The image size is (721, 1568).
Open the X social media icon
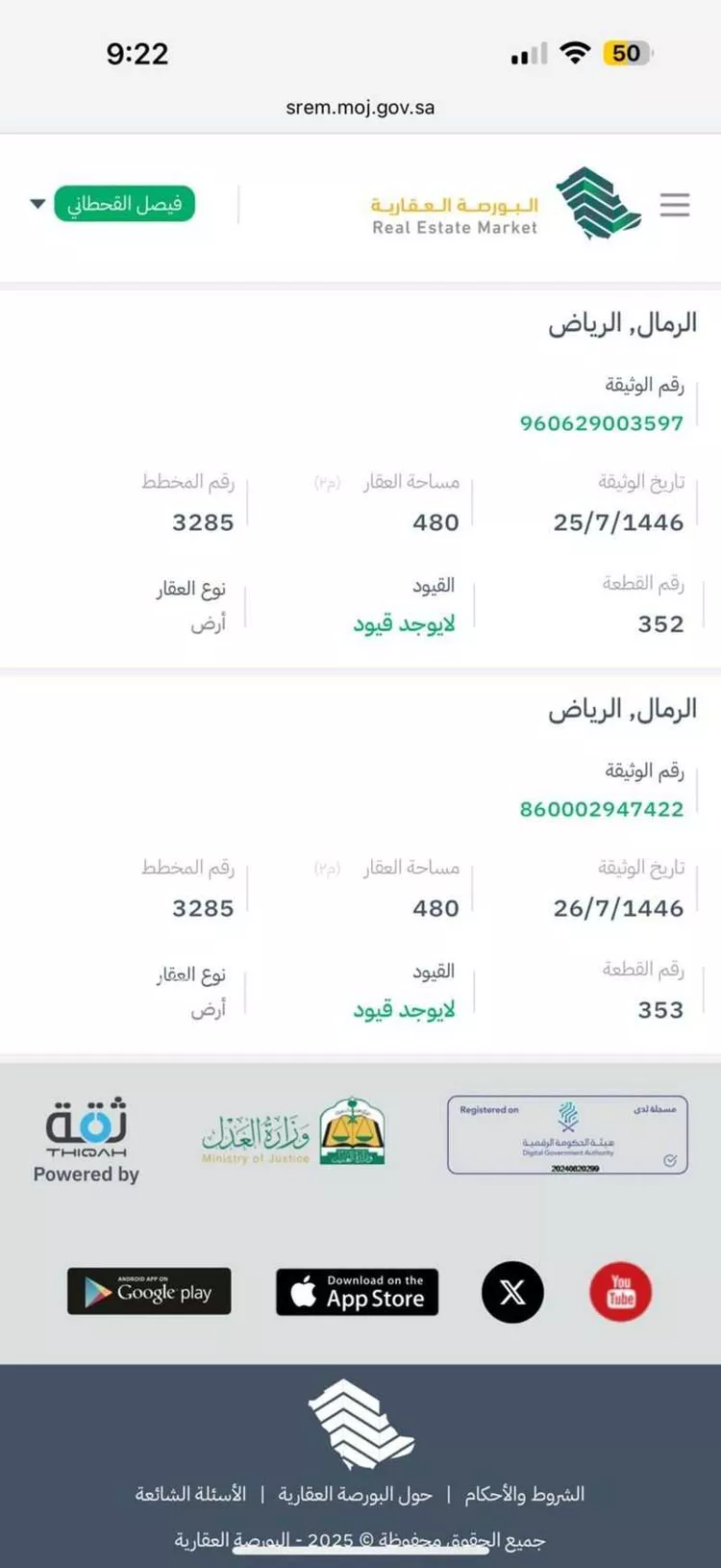coord(512,1292)
